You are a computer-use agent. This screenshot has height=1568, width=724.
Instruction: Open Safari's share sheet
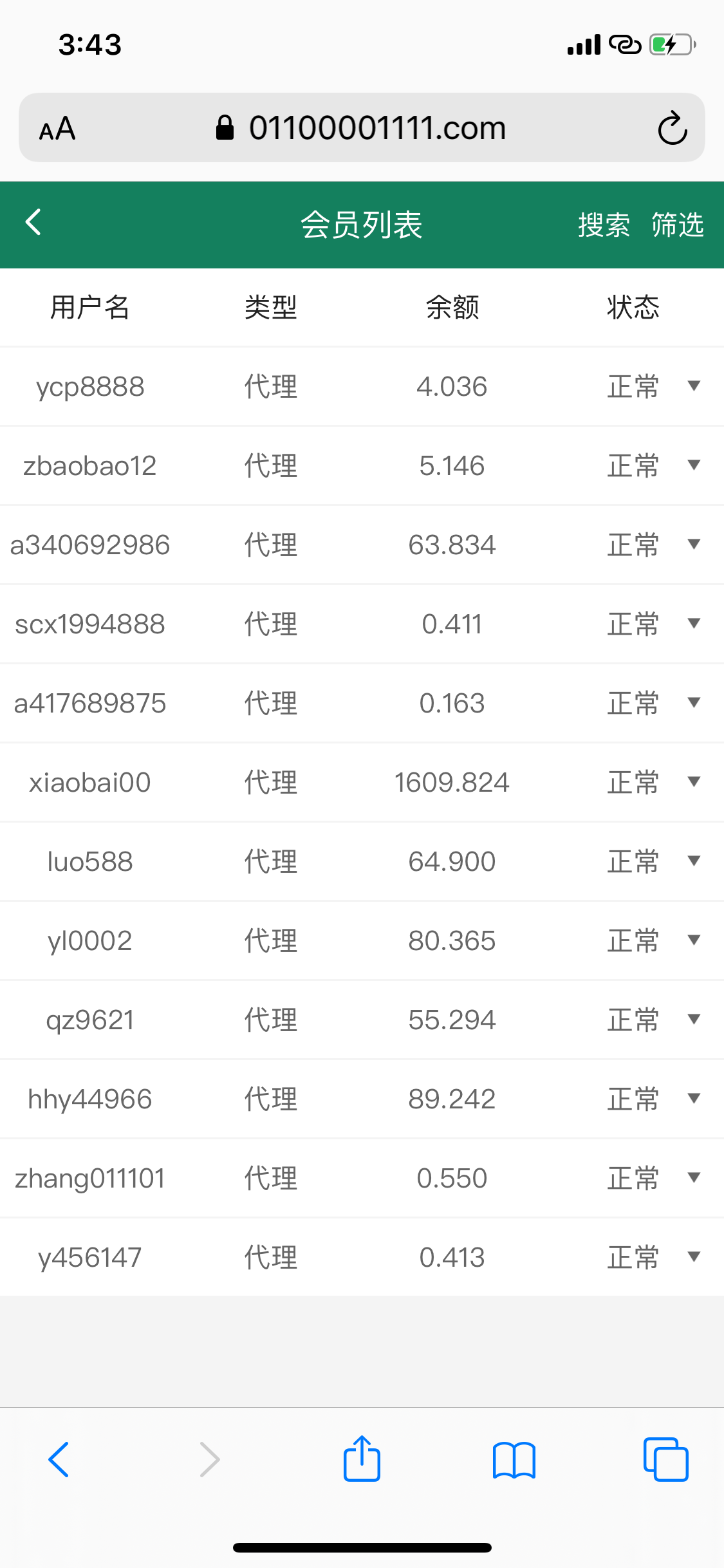pyautogui.click(x=362, y=1459)
